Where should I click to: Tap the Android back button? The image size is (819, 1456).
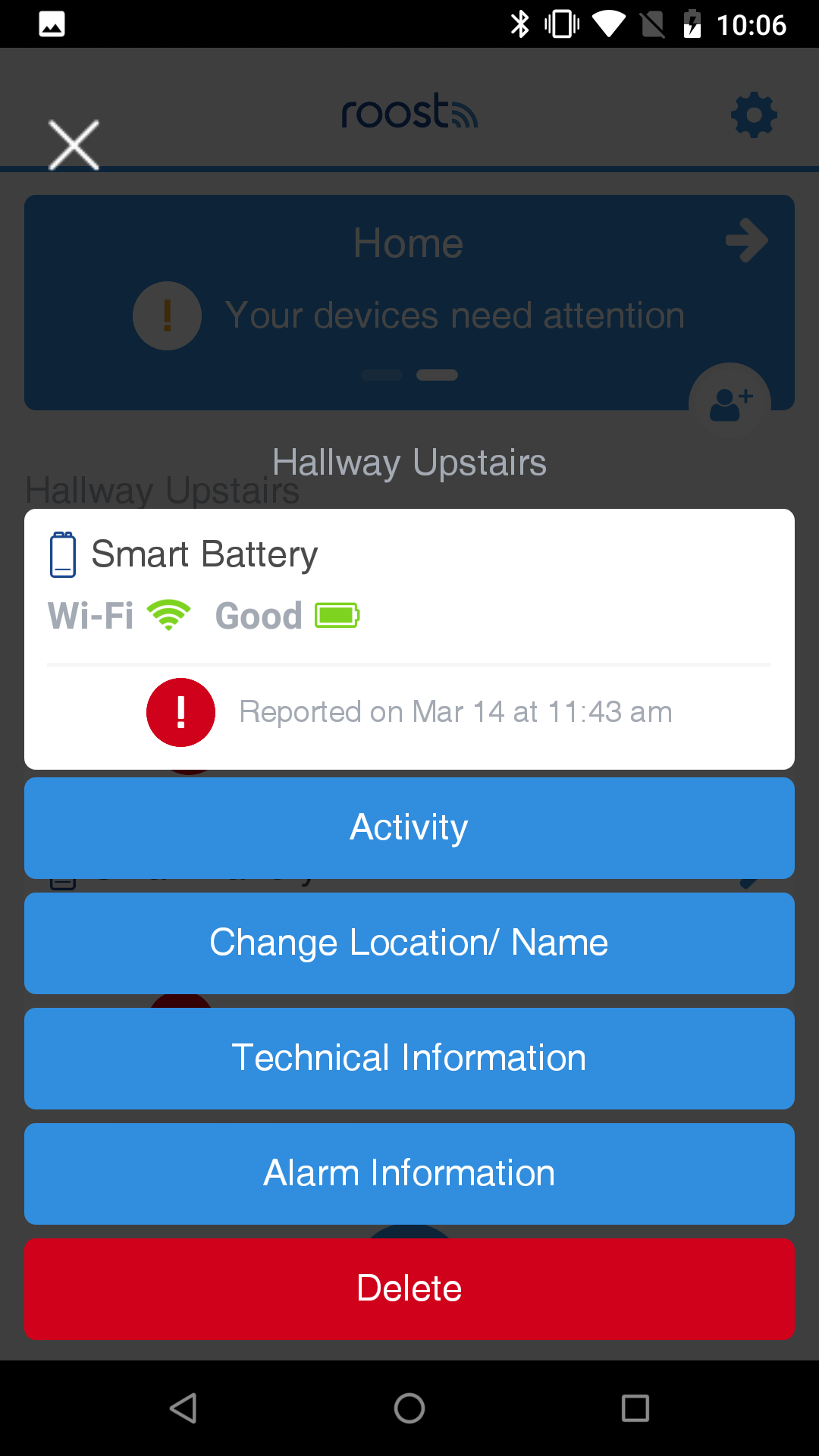[x=183, y=1408]
